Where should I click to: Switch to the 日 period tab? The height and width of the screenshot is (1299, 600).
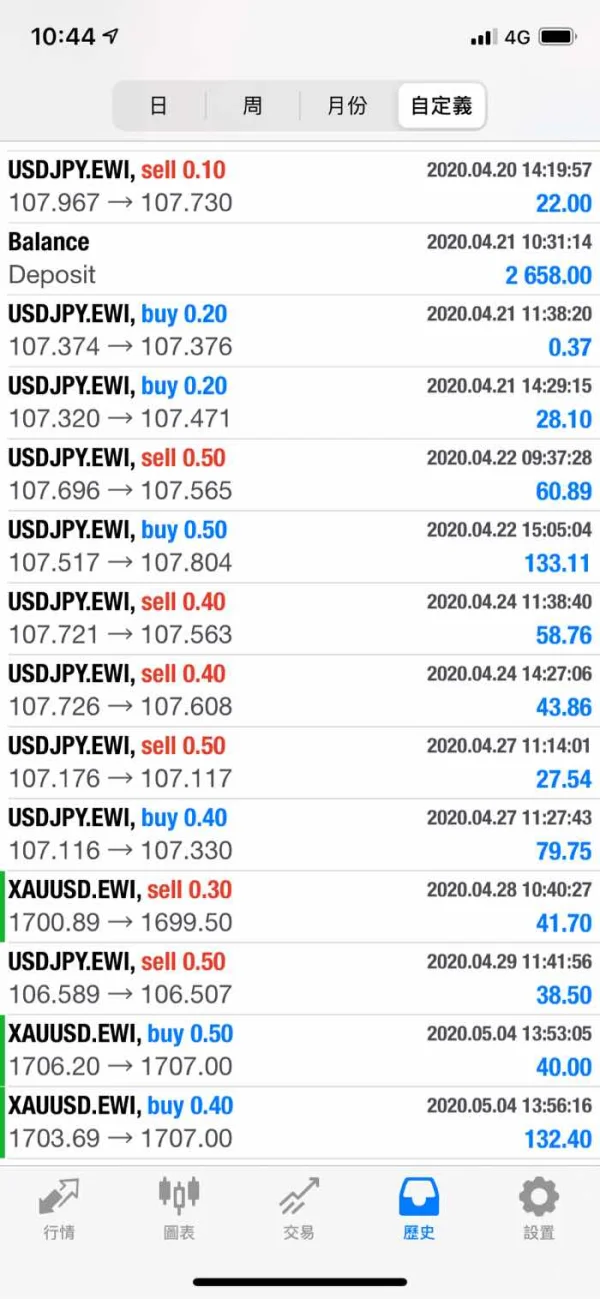(x=159, y=106)
